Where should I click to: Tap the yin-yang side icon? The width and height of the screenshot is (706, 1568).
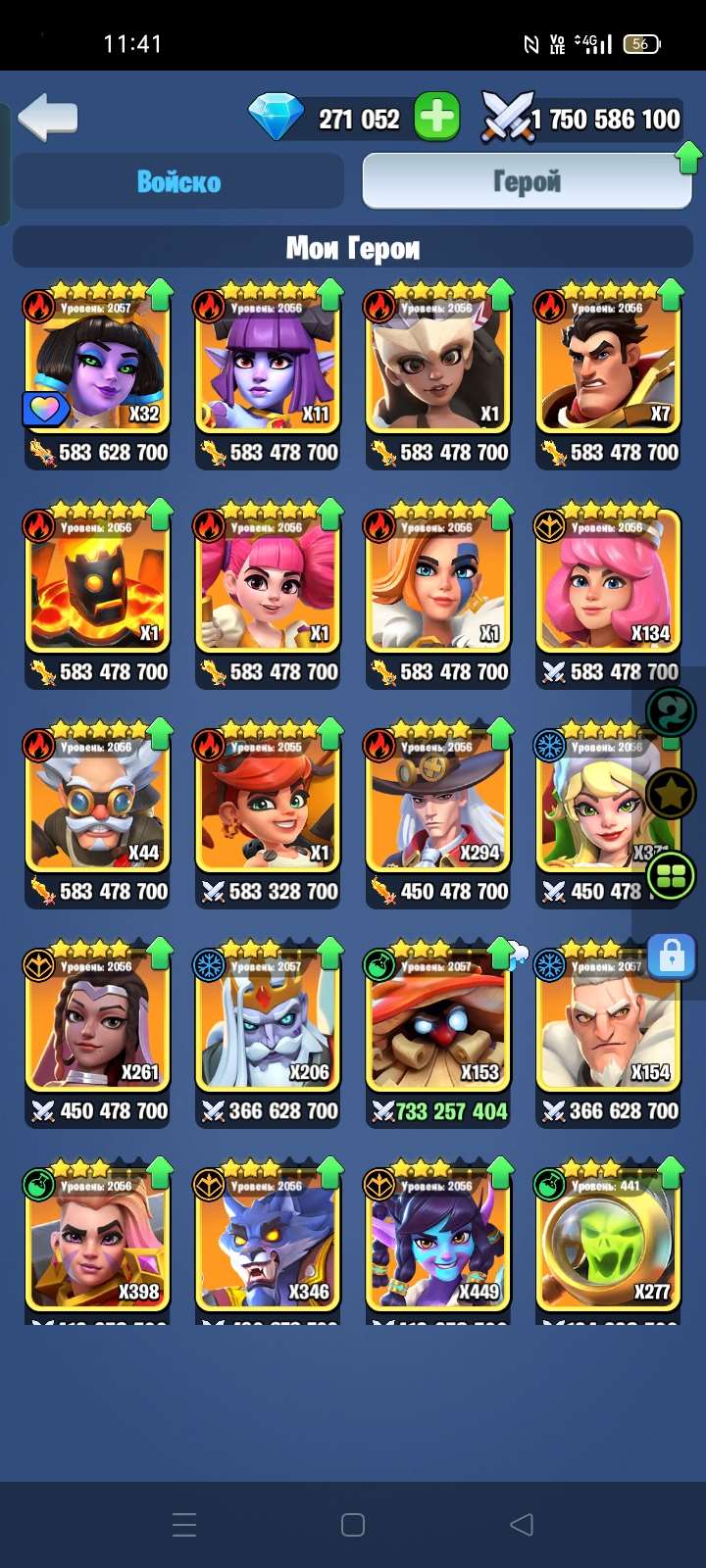pyautogui.click(x=671, y=712)
